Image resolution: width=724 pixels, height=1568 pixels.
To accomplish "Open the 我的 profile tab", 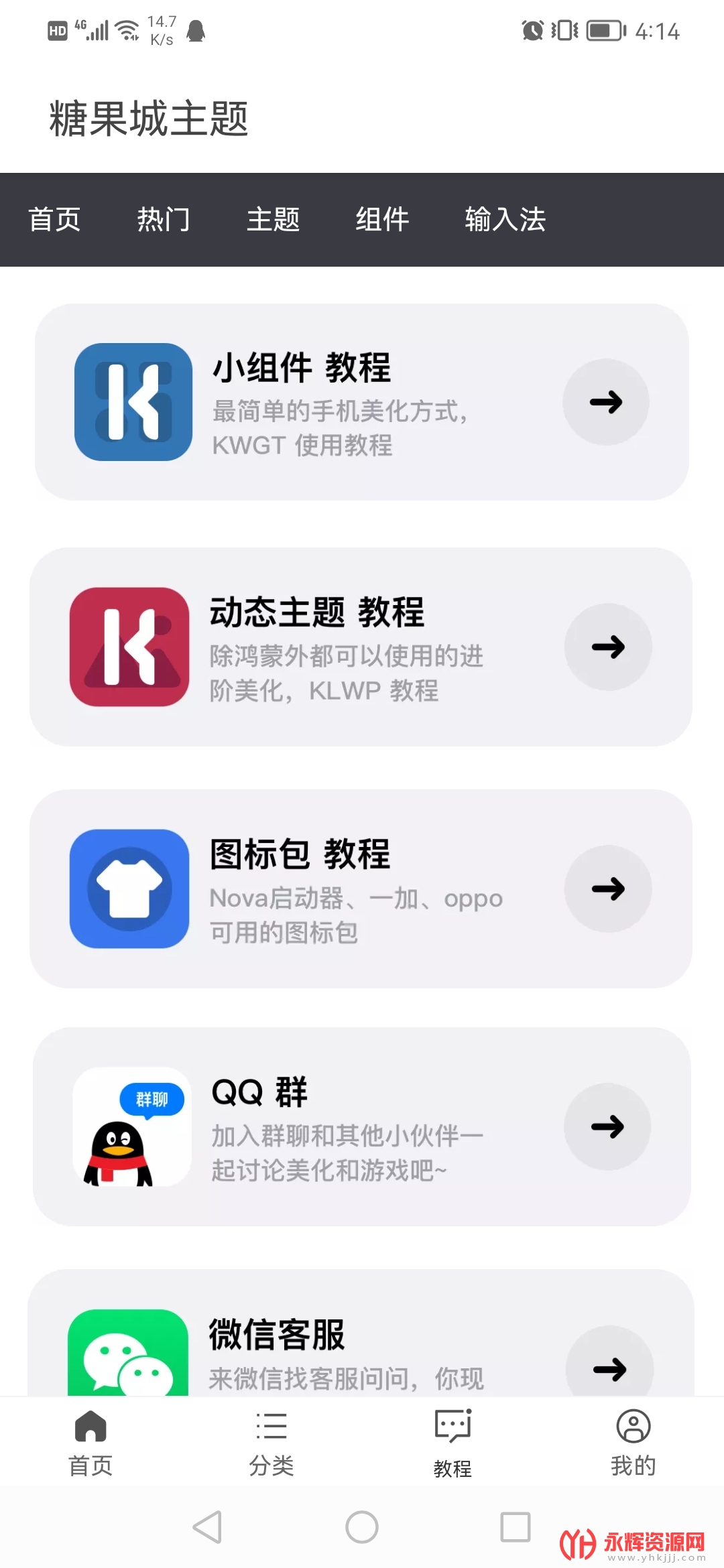I will click(x=633, y=1442).
